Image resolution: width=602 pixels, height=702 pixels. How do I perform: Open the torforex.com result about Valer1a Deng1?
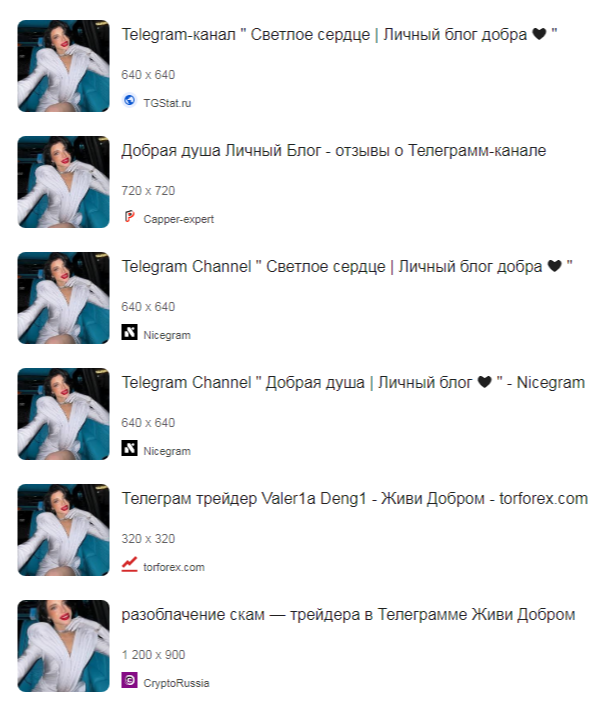[354, 499]
